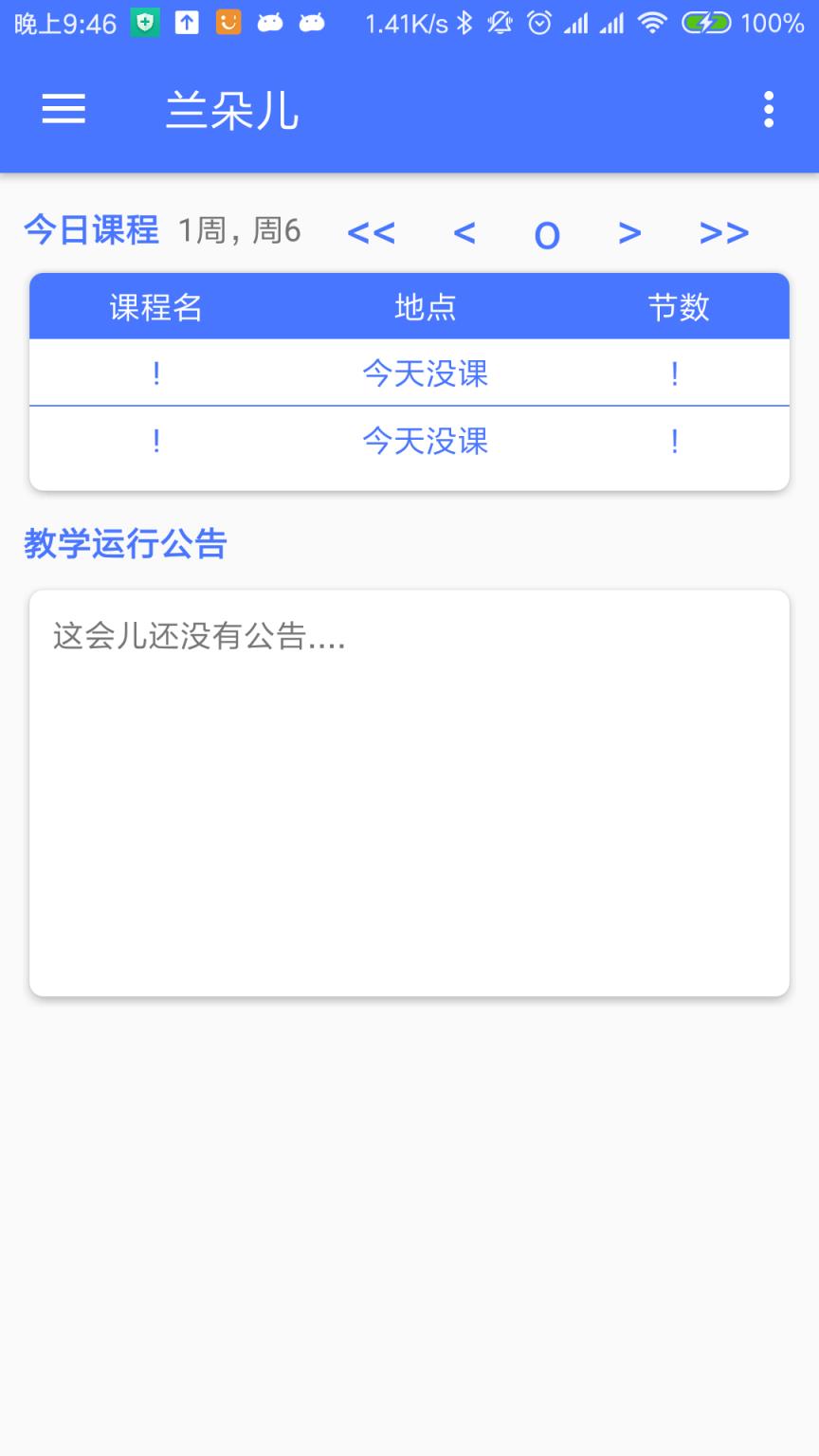819x1456 pixels.
Task: Tap the 教学运行公告 heading
Action: coord(124,545)
